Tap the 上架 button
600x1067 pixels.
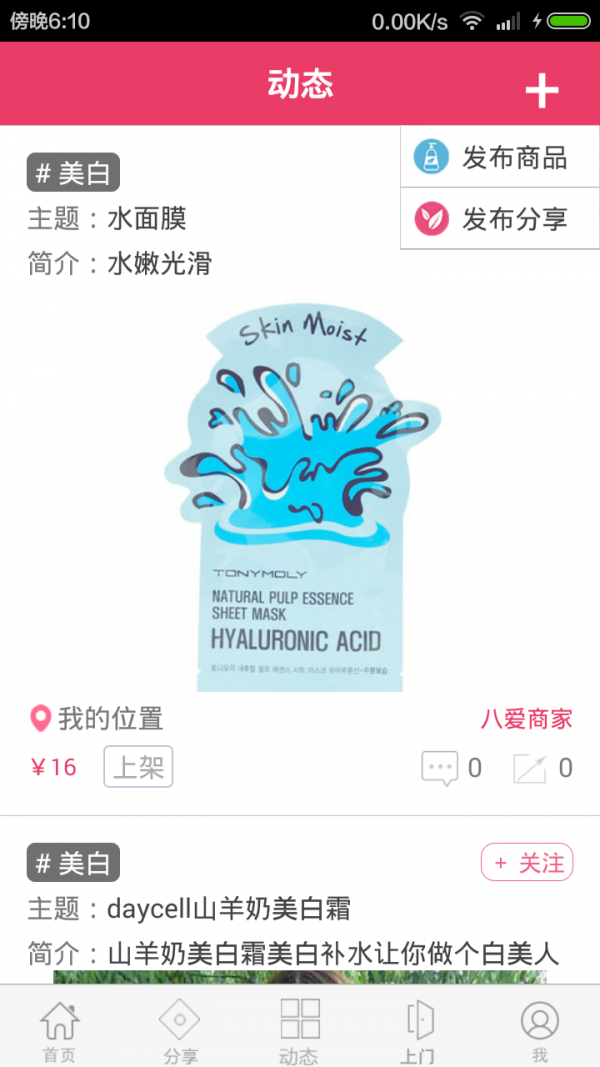[x=138, y=767]
